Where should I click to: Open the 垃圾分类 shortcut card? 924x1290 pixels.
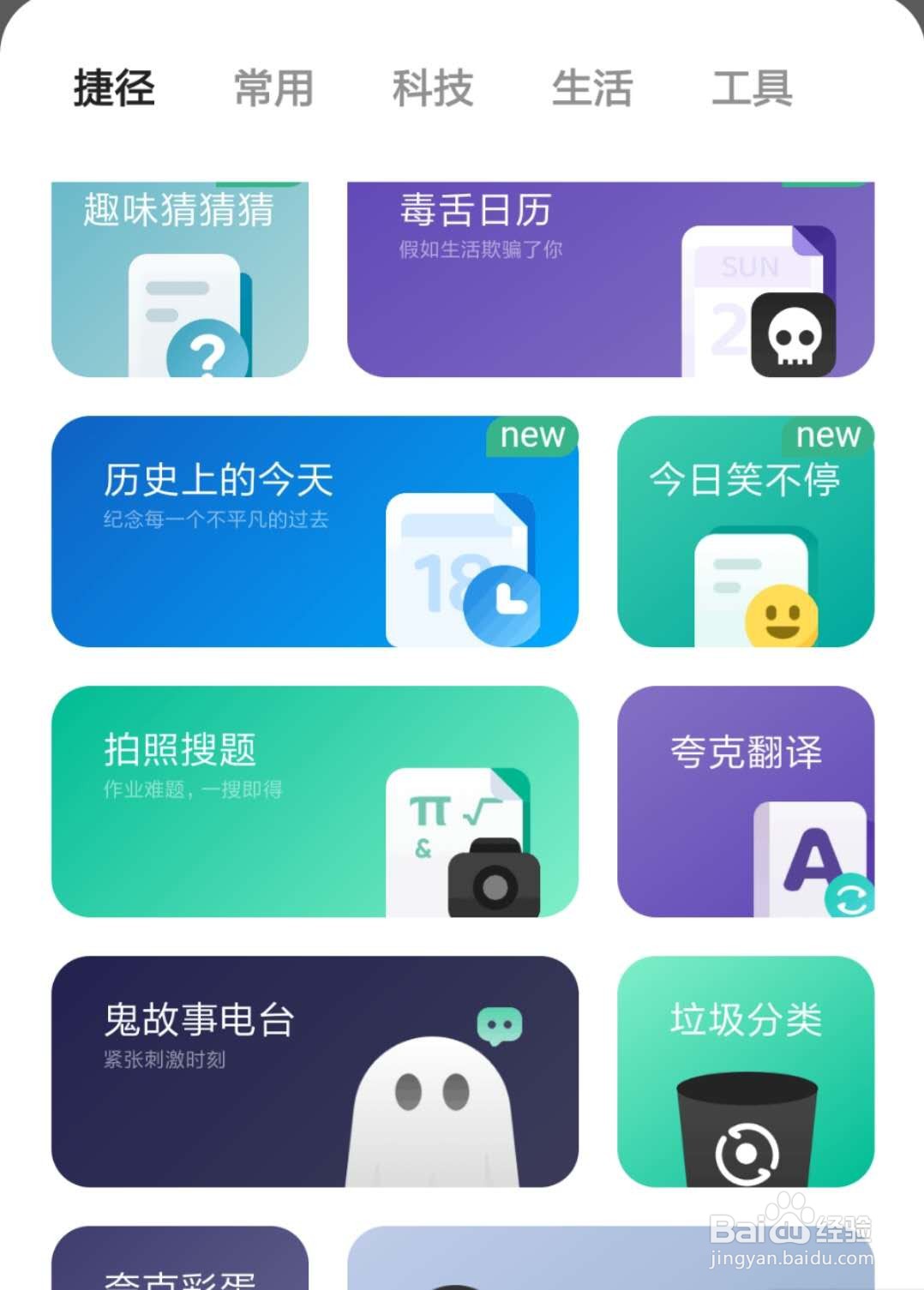click(746, 1020)
